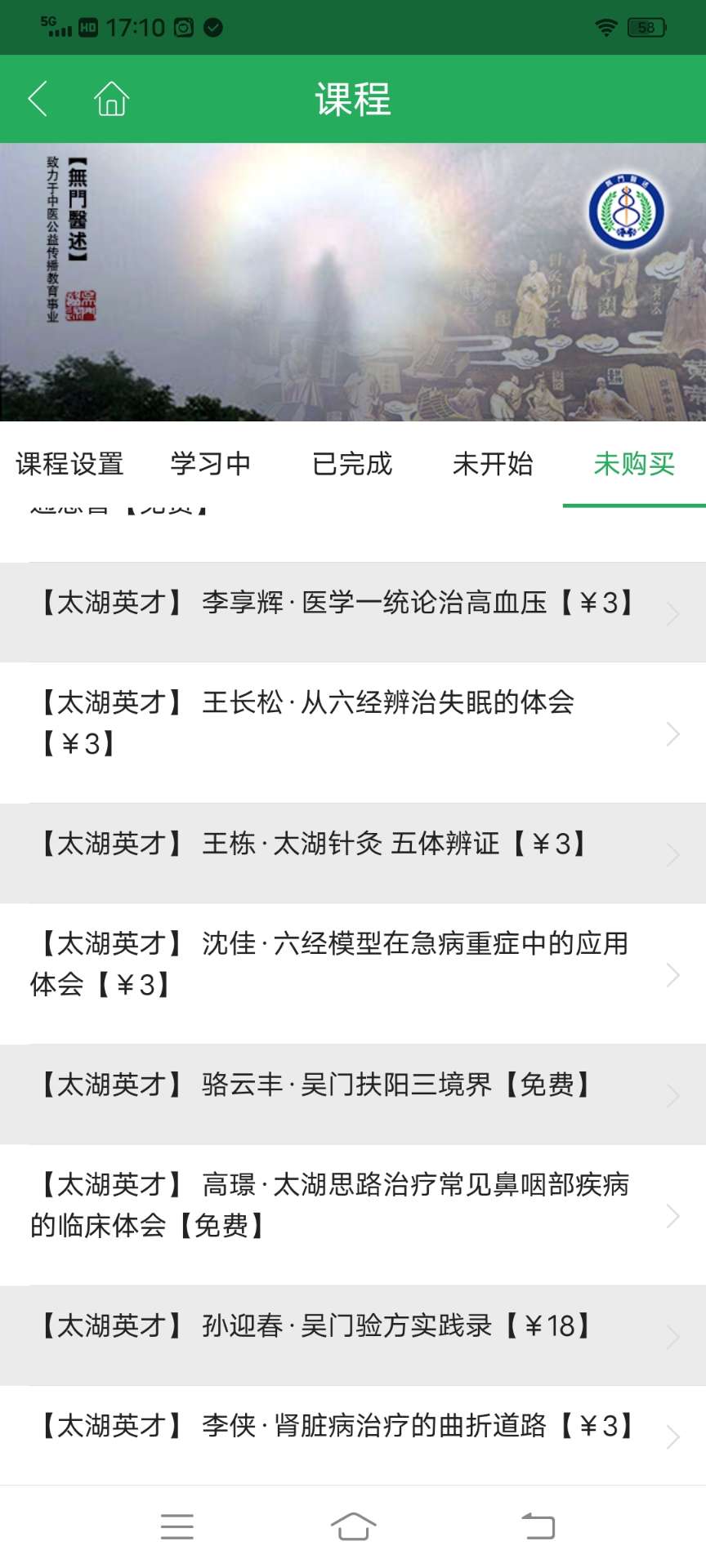The width and height of the screenshot is (706, 1568).
Task: Select the 已完成 tab
Action: 352,464
